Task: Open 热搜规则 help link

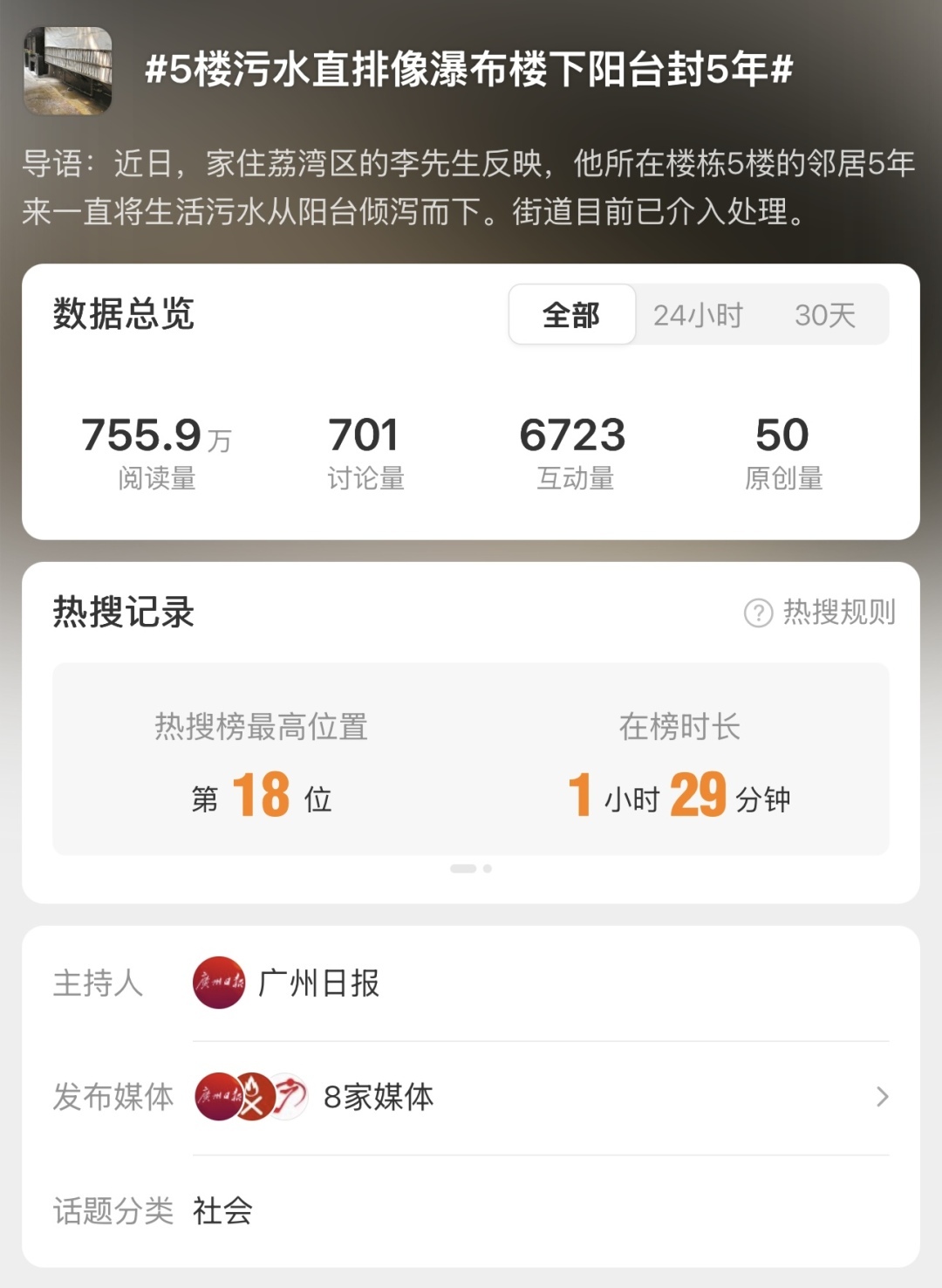Action: click(x=820, y=613)
